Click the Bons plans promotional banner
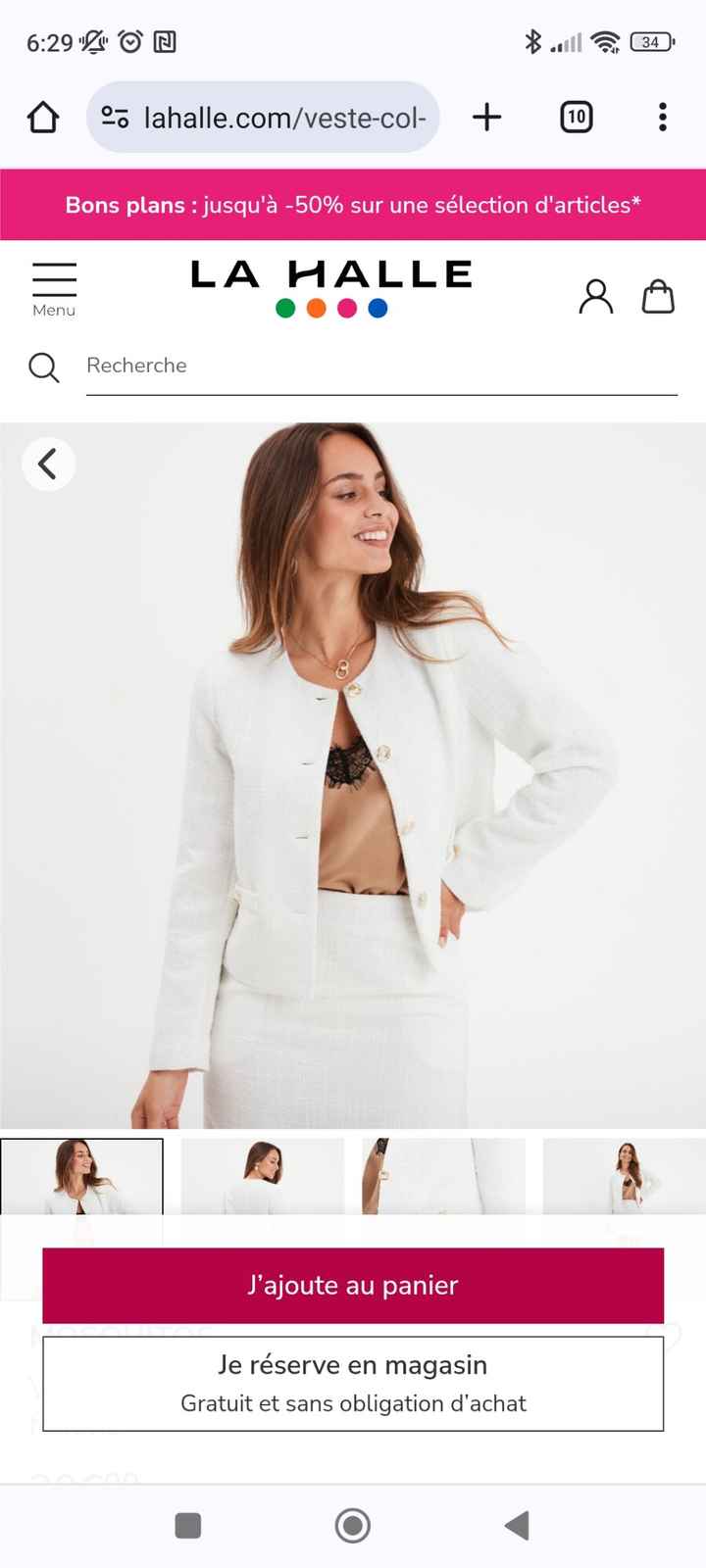The width and height of the screenshot is (706, 1568). coord(353,206)
